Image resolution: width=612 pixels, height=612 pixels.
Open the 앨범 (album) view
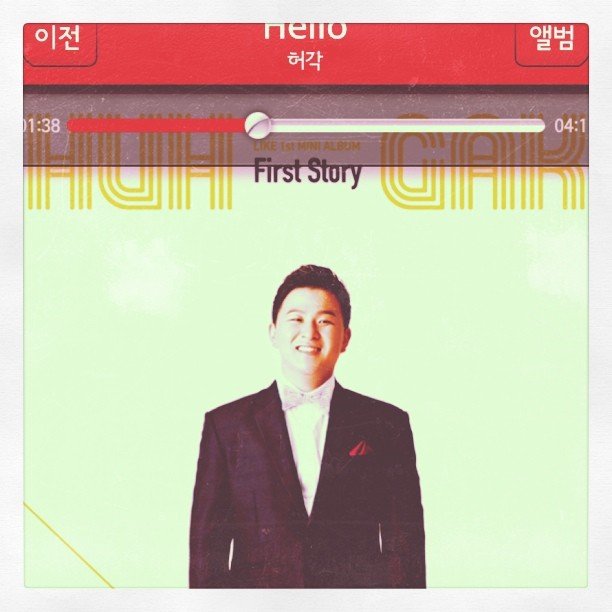pyautogui.click(x=551, y=42)
